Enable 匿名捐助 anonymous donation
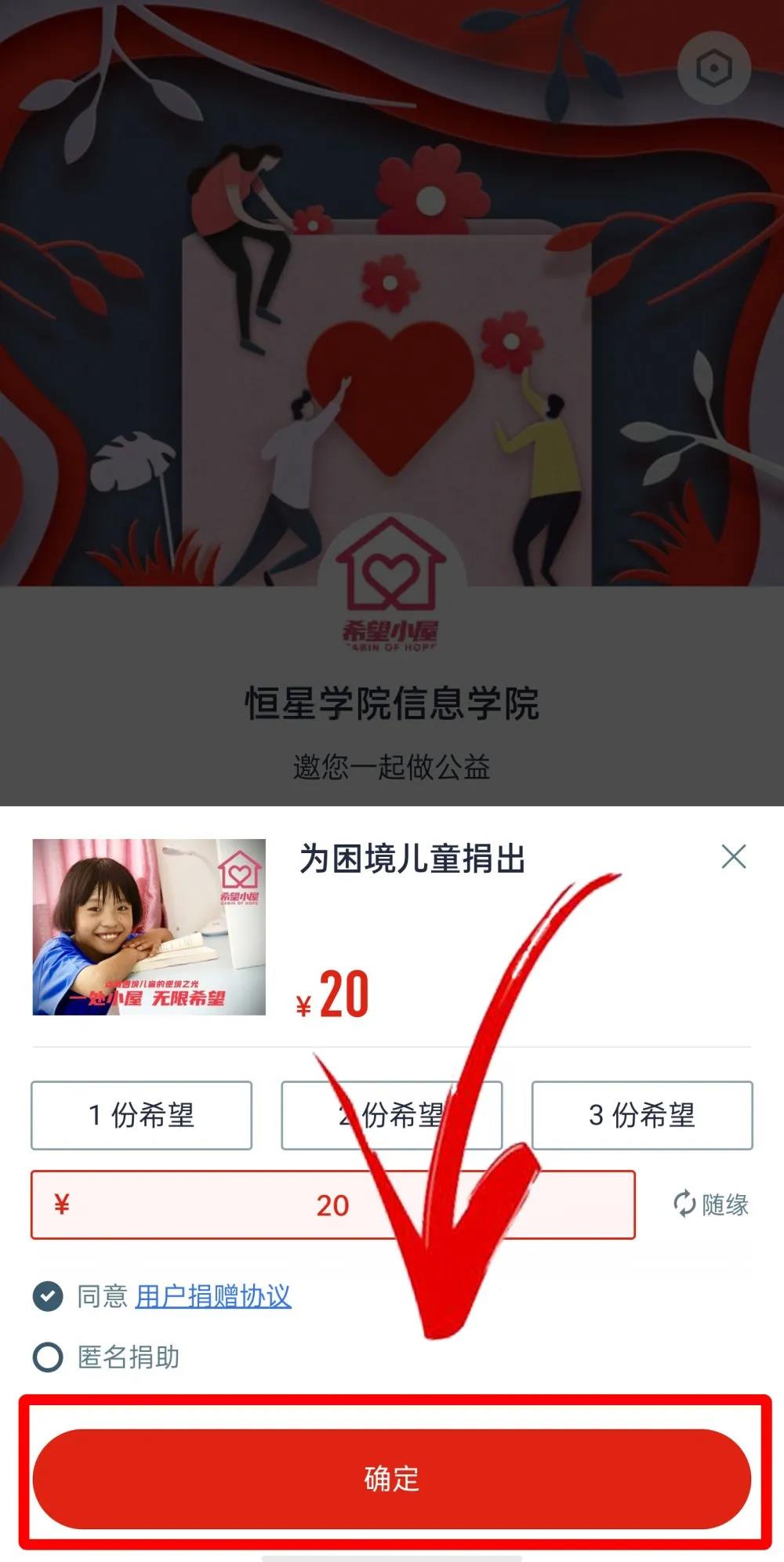This screenshot has height=1562, width=784. [48, 1357]
